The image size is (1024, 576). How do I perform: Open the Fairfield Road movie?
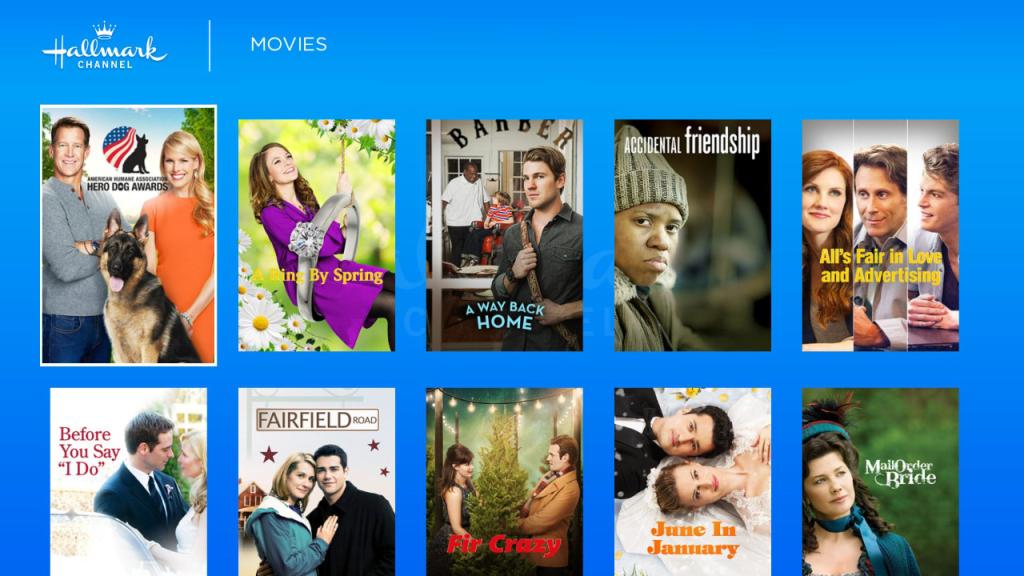pyautogui.click(x=317, y=482)
